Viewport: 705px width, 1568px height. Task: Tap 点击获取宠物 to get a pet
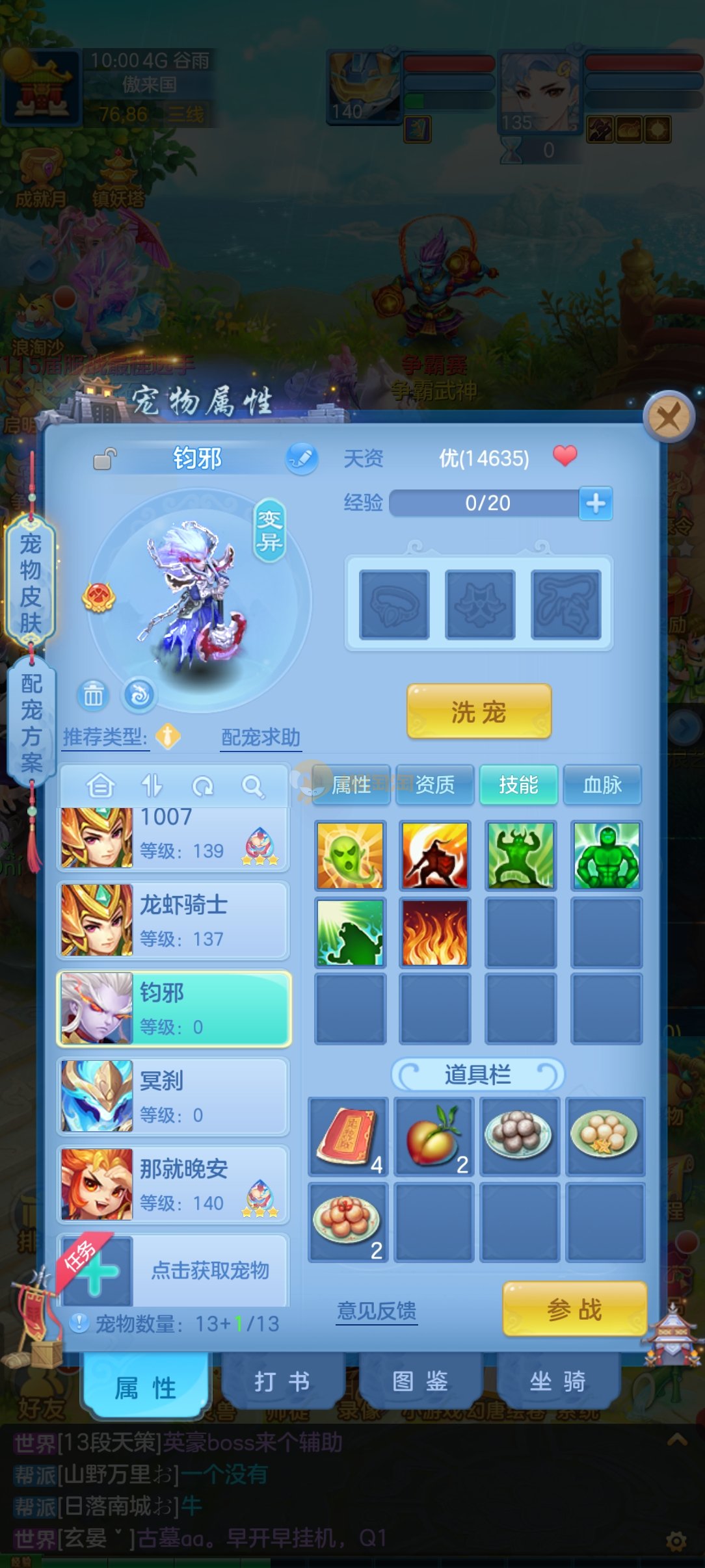coord(209,1270)
